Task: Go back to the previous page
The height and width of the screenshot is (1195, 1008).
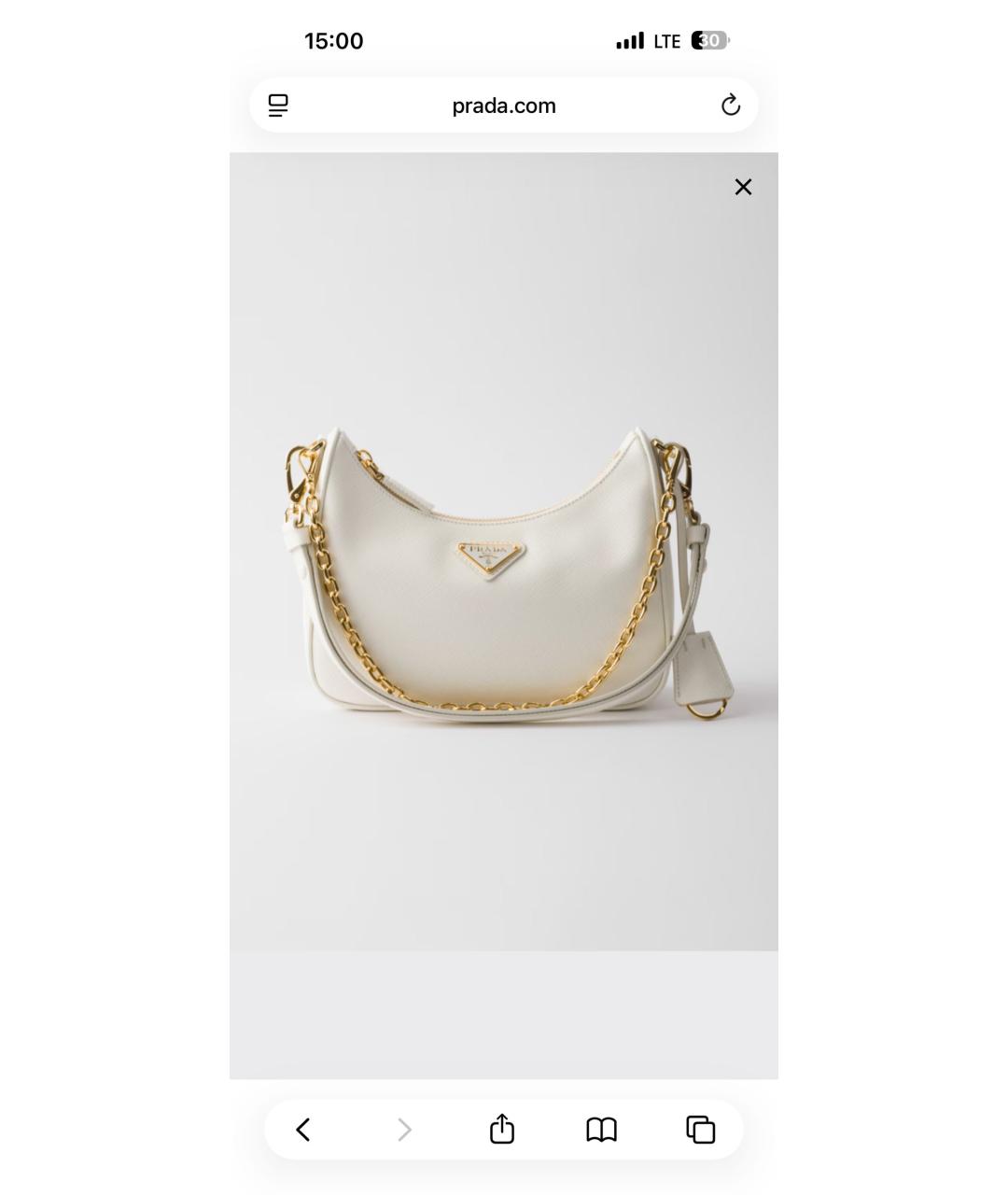Action: pos(303,1130)
